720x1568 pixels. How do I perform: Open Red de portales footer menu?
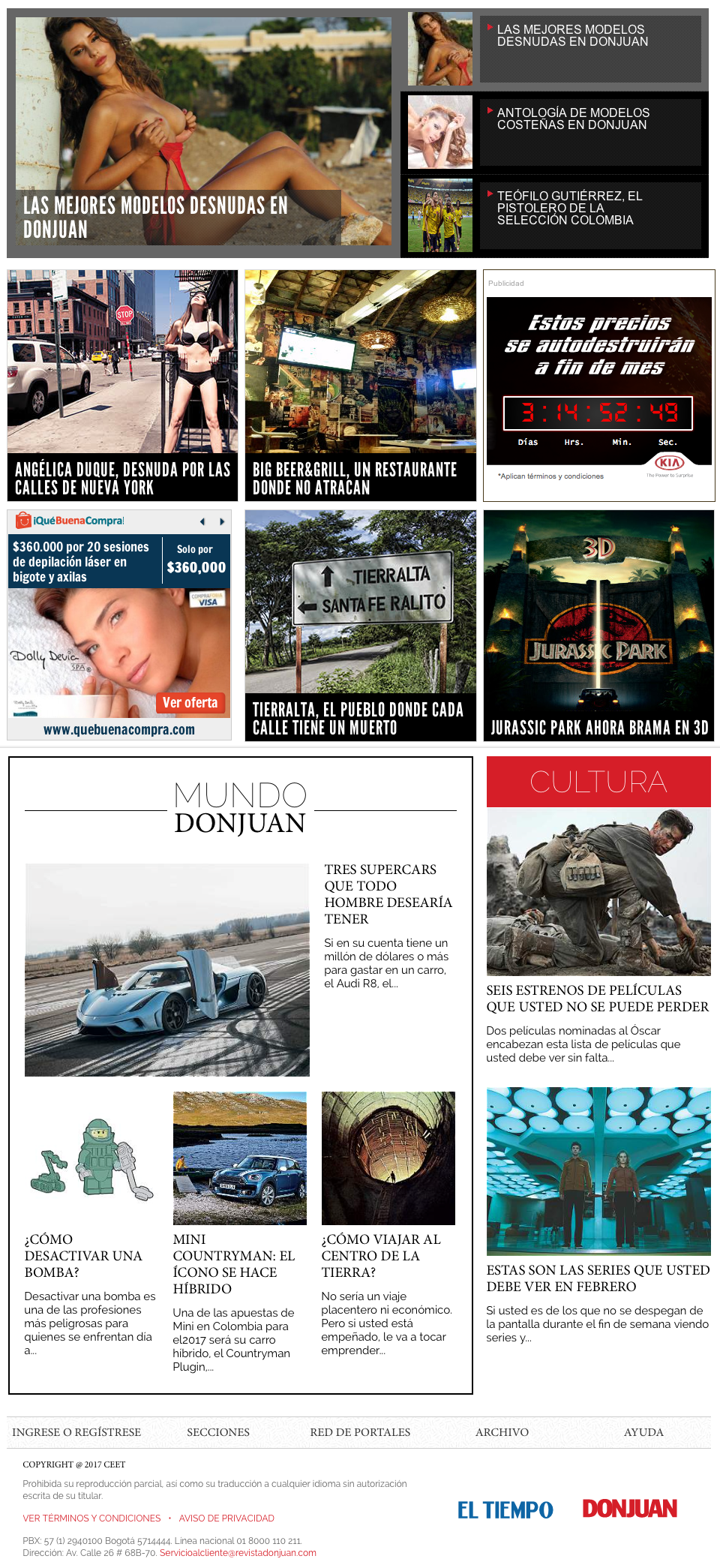coord(360,1432)
